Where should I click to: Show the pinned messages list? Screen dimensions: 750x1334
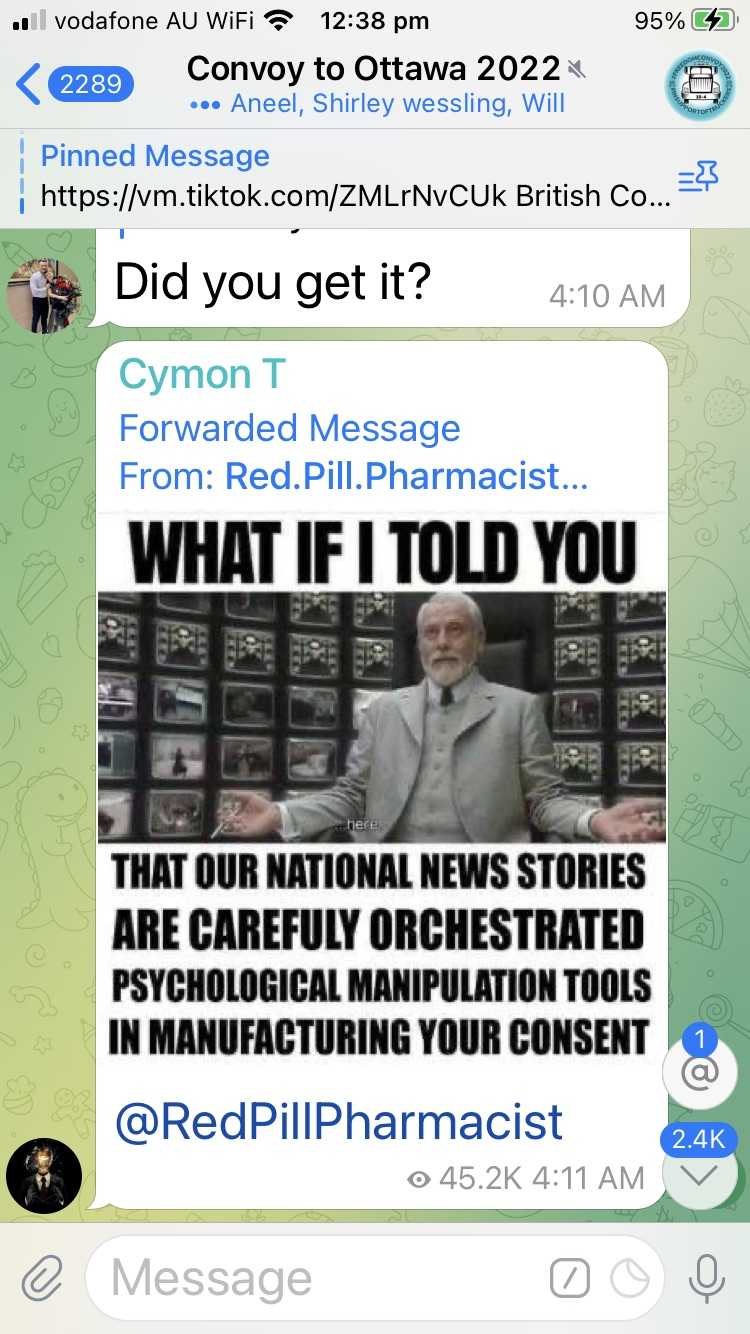coord(698,178)
